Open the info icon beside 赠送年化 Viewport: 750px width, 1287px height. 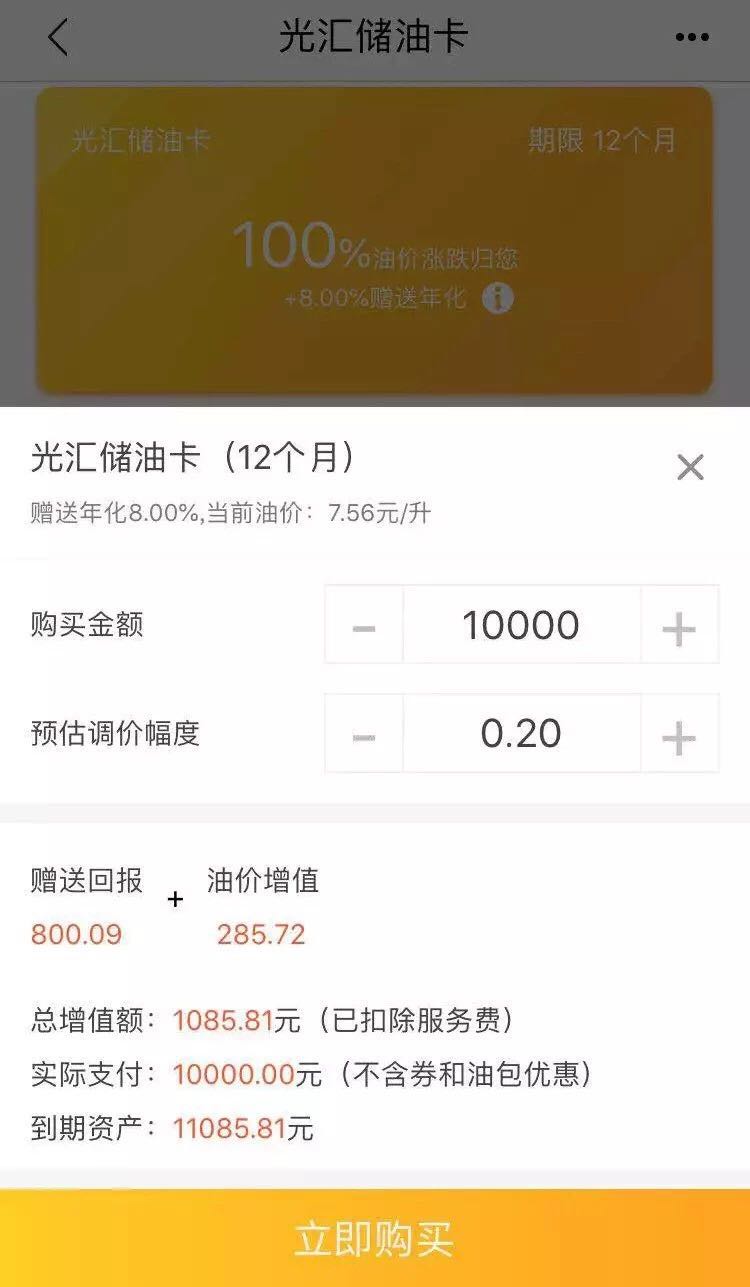pos(497,298)
